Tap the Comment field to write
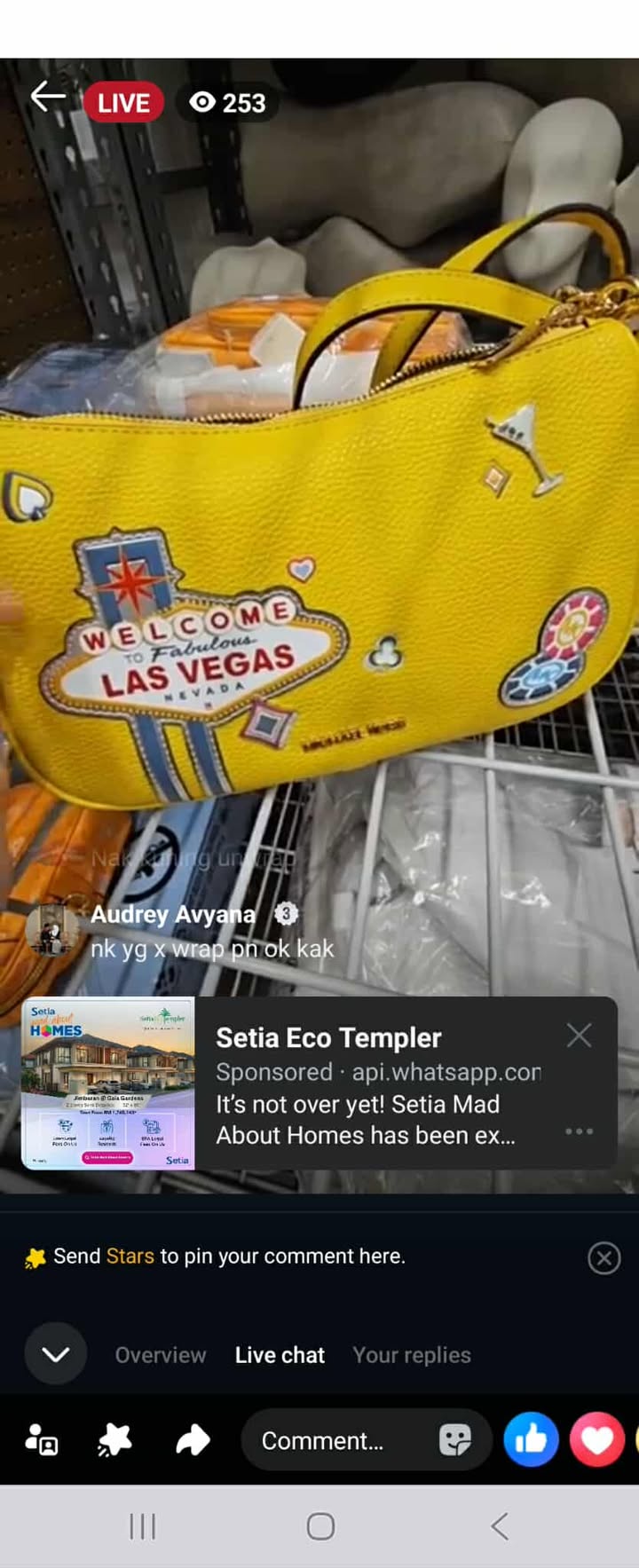 coord(337,1440)
